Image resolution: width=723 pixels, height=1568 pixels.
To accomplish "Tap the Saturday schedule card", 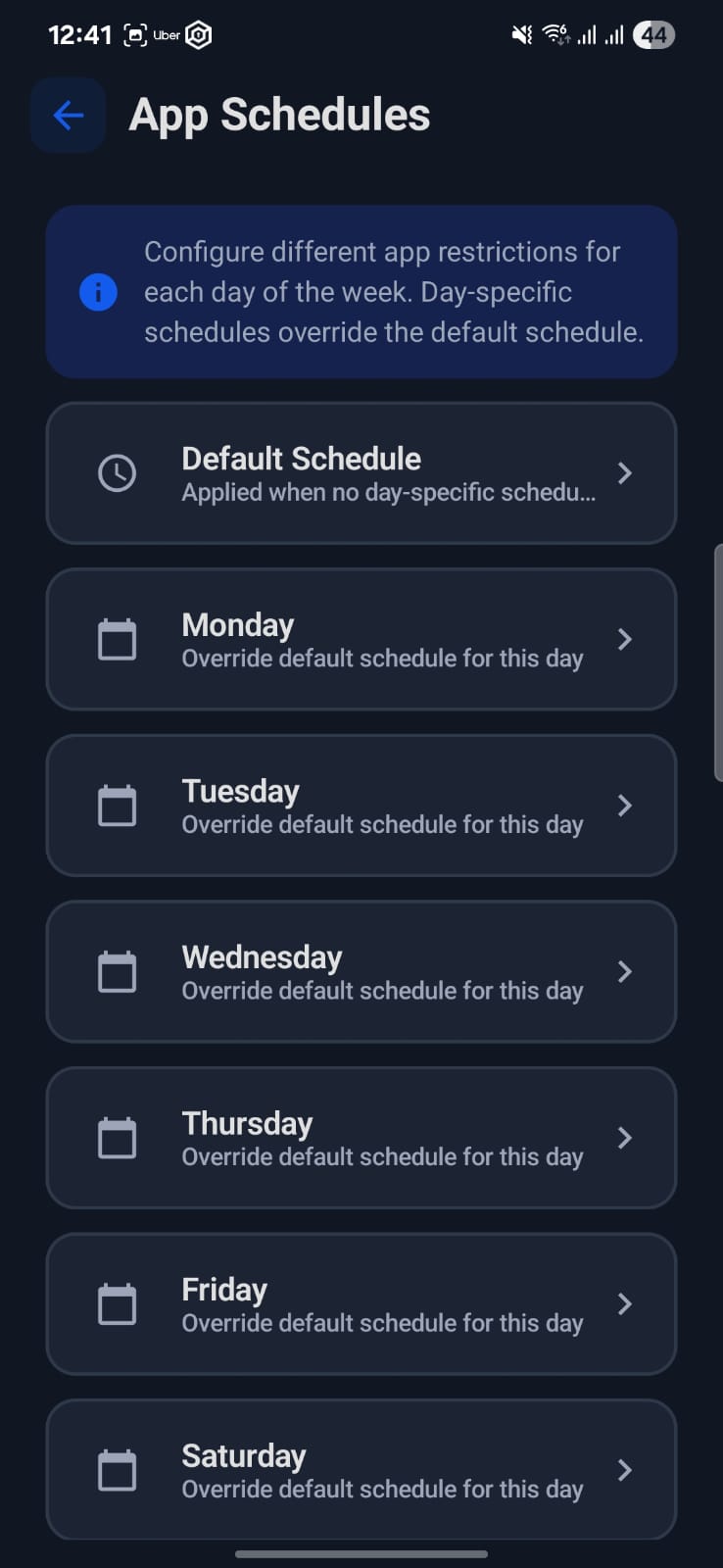I will 361,1470.
